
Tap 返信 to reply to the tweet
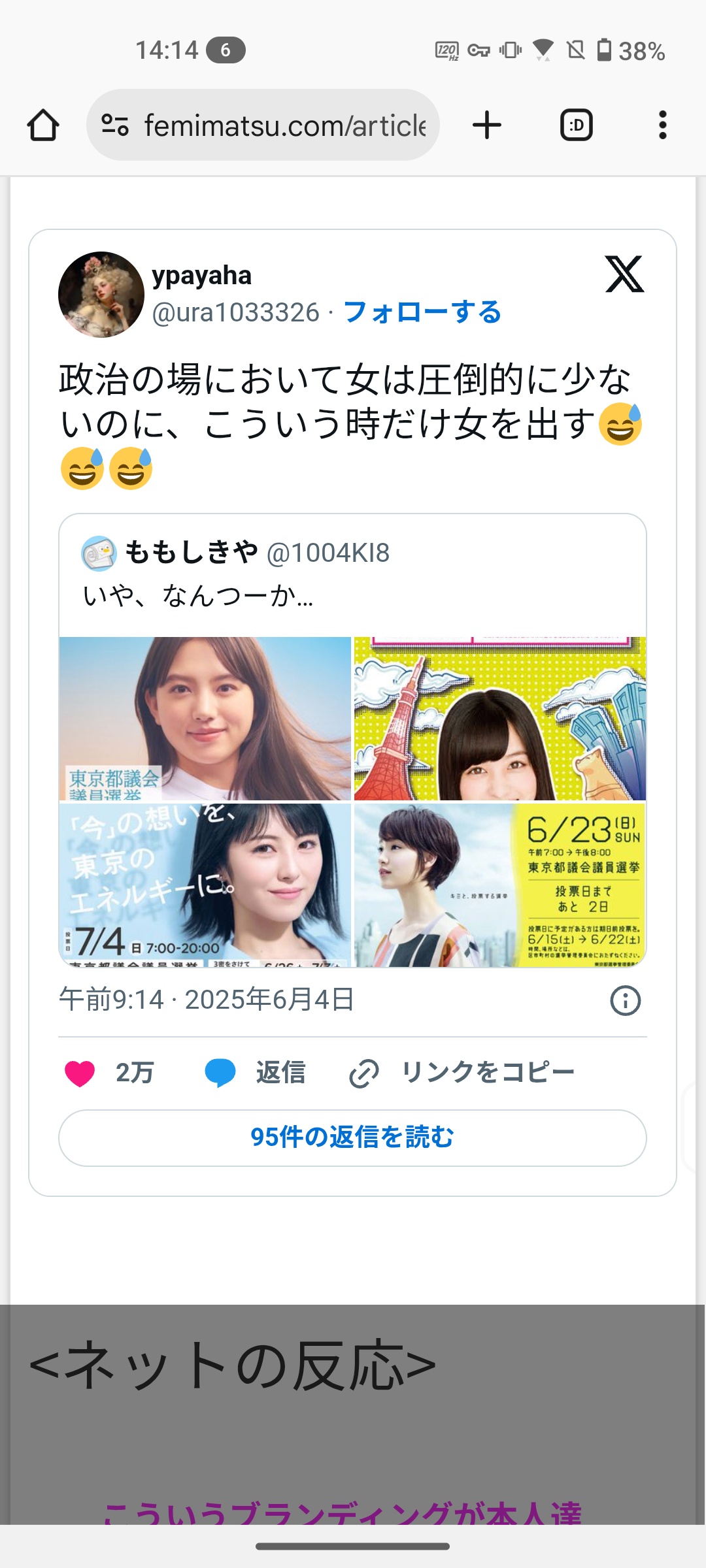tap(255, 1073)
